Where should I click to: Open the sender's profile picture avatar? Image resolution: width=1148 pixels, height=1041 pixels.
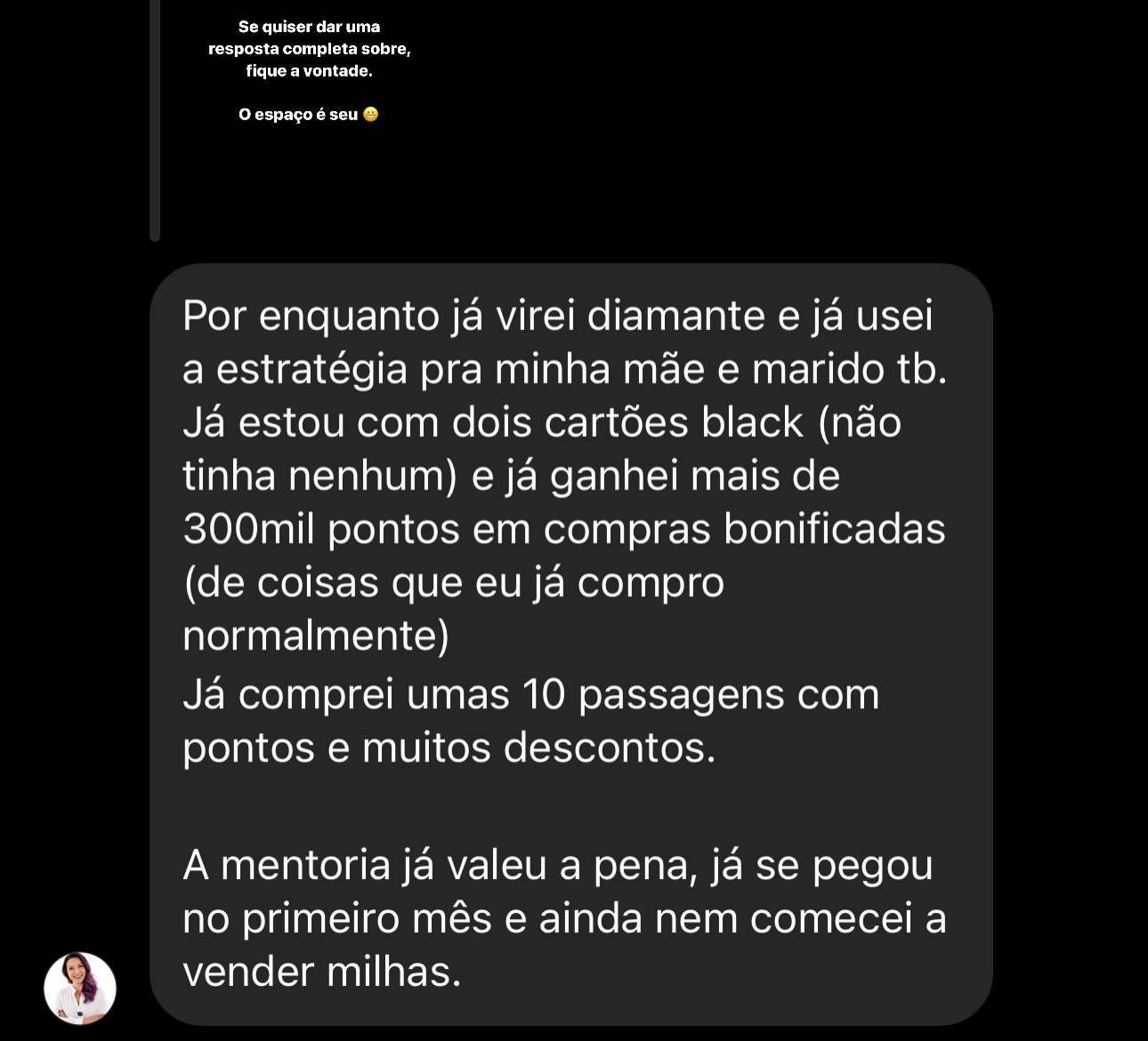(80, 988)
